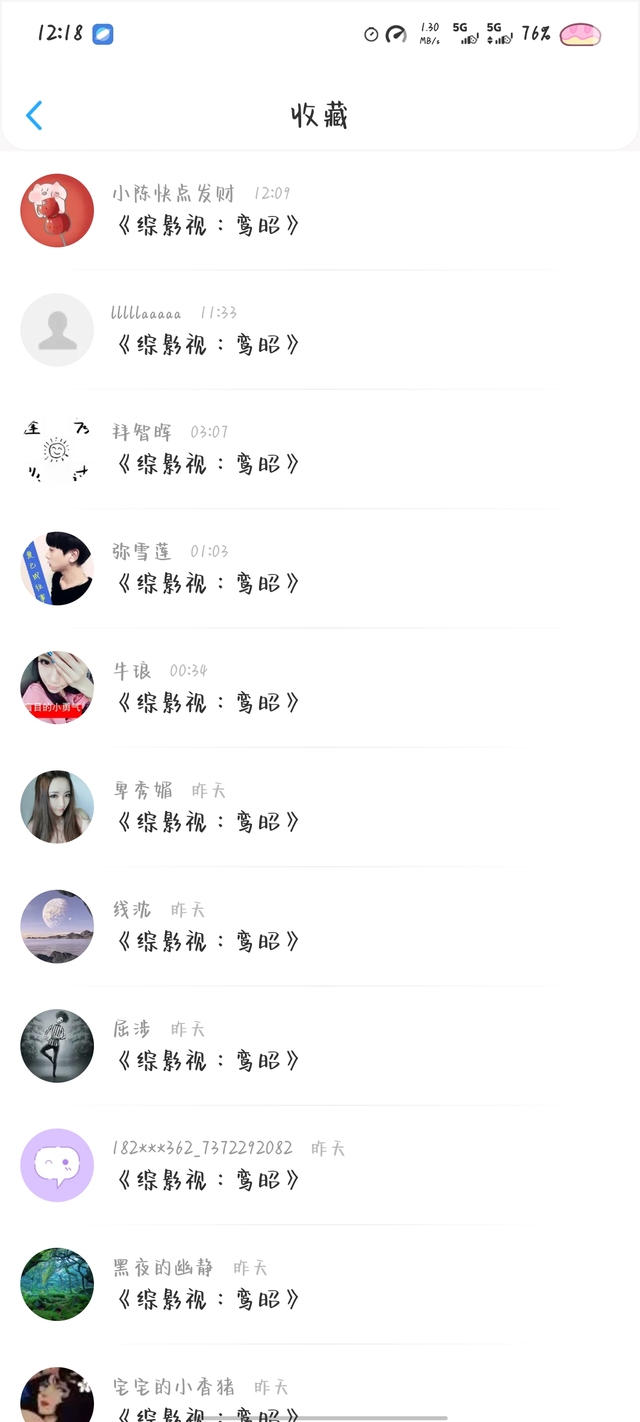
Task: Go back from the 收藏 page
Action: coord(34,116)
